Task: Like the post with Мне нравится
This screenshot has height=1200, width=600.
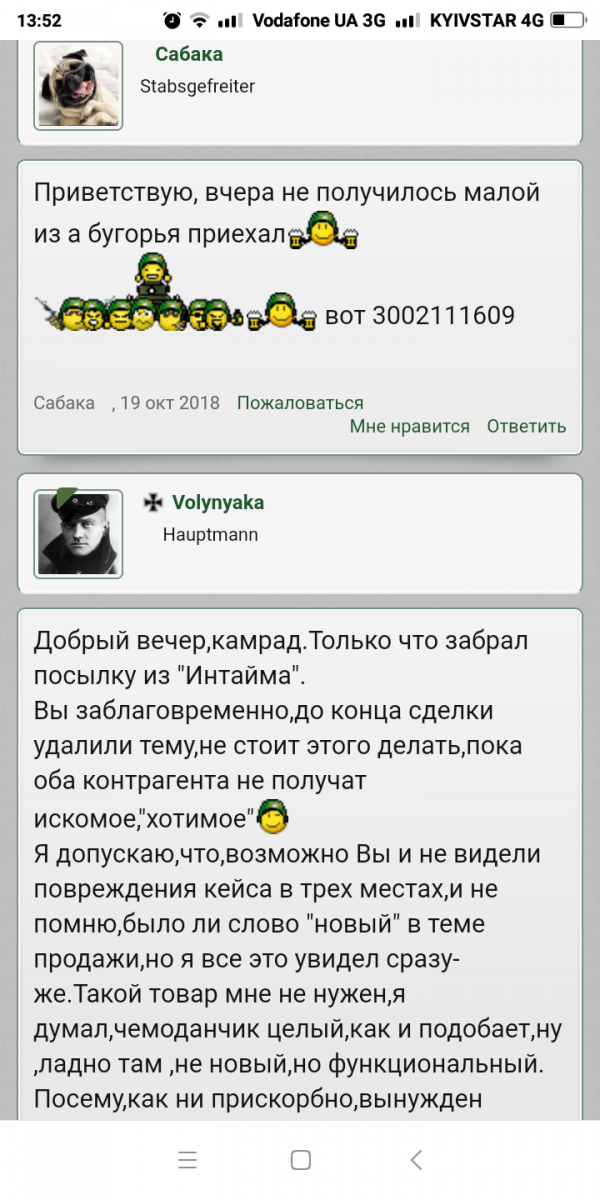Action: [409, 427]
